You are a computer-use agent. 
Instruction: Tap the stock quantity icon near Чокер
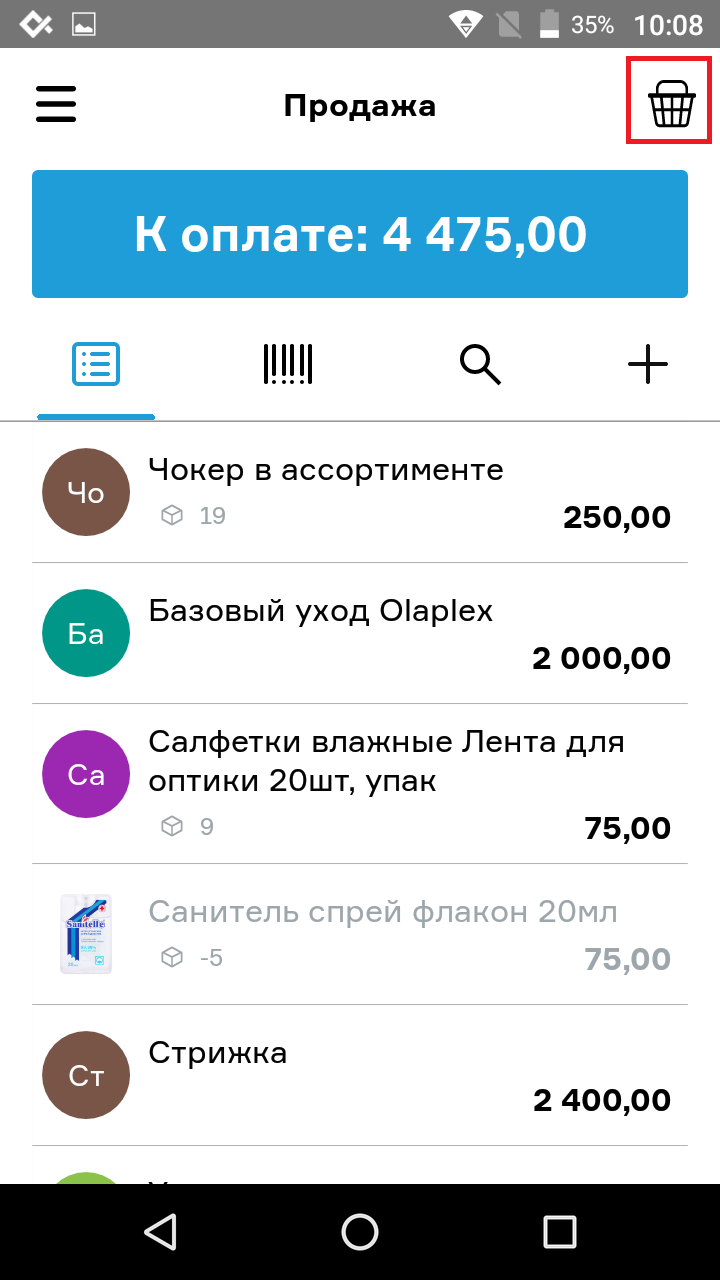[173, 516]
